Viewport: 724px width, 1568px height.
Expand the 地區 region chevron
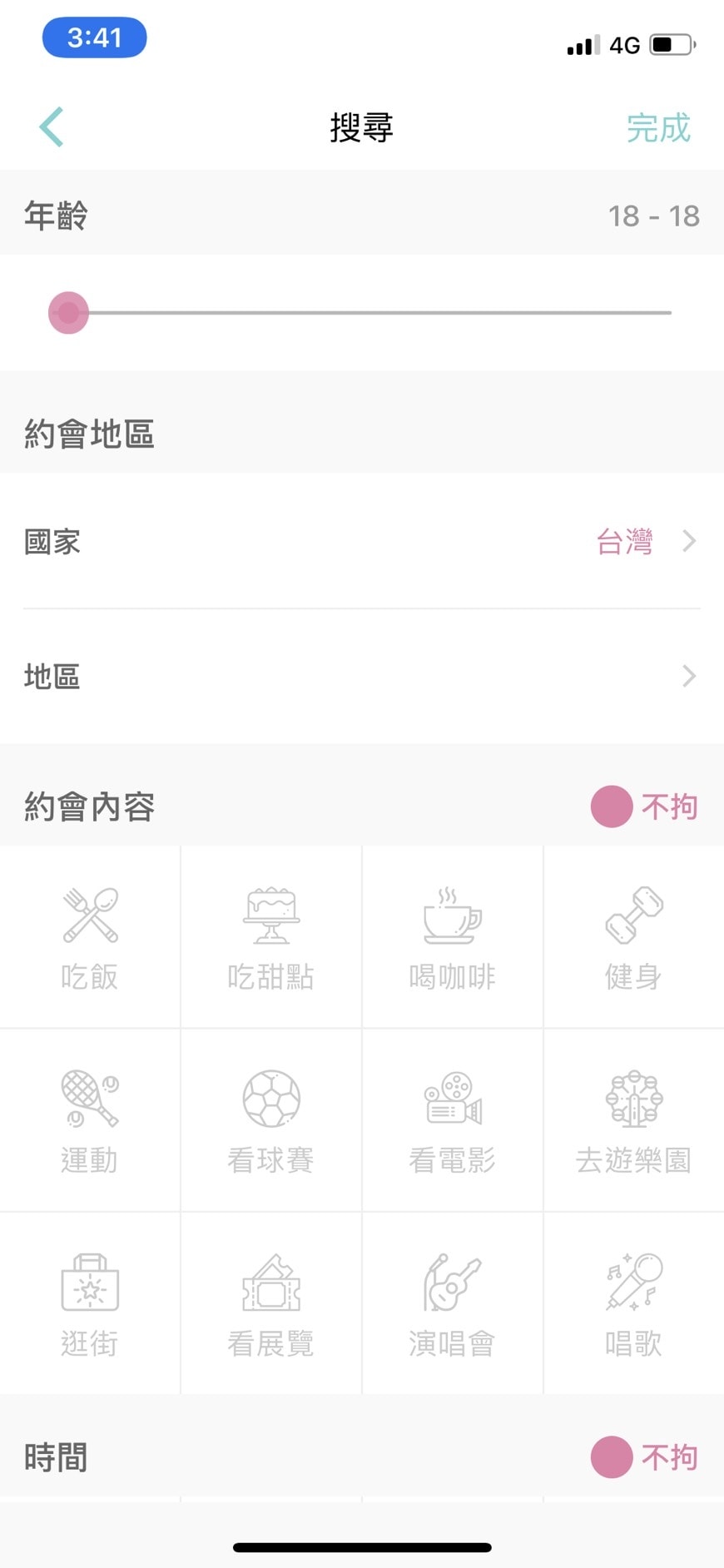tap(688, 676)
